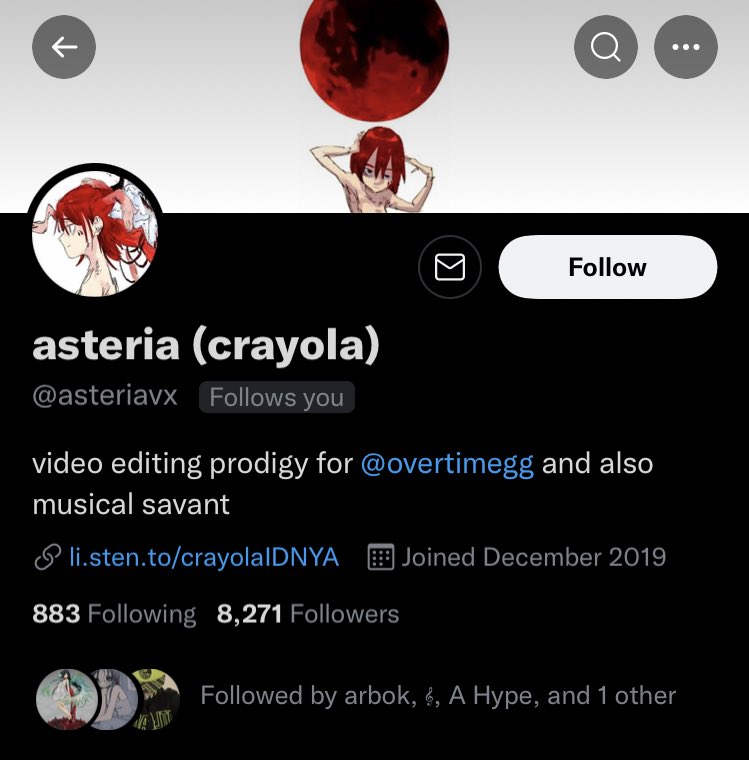View the profile picture of asteria
The height and width of the screenshot is (760, 749).
95,233
